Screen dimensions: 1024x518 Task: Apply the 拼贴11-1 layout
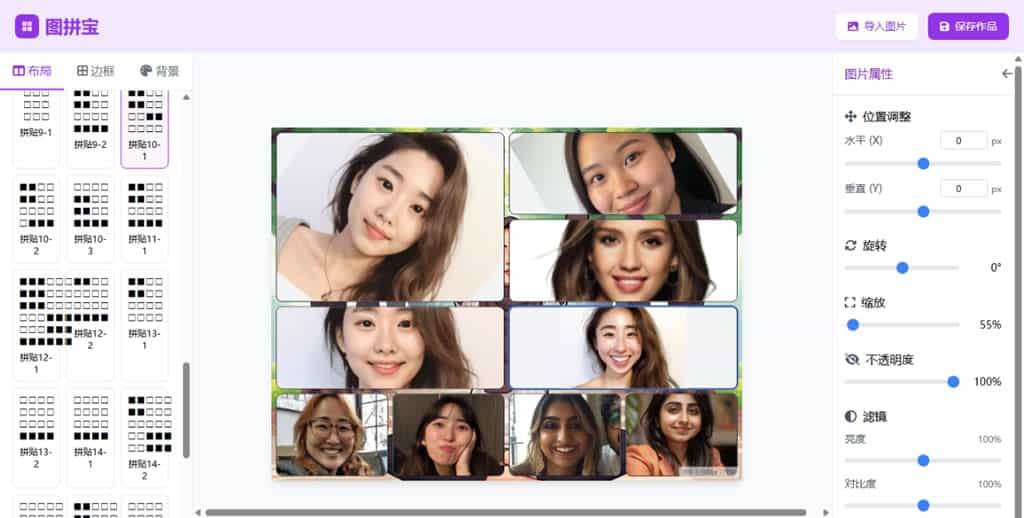[144, 218]
